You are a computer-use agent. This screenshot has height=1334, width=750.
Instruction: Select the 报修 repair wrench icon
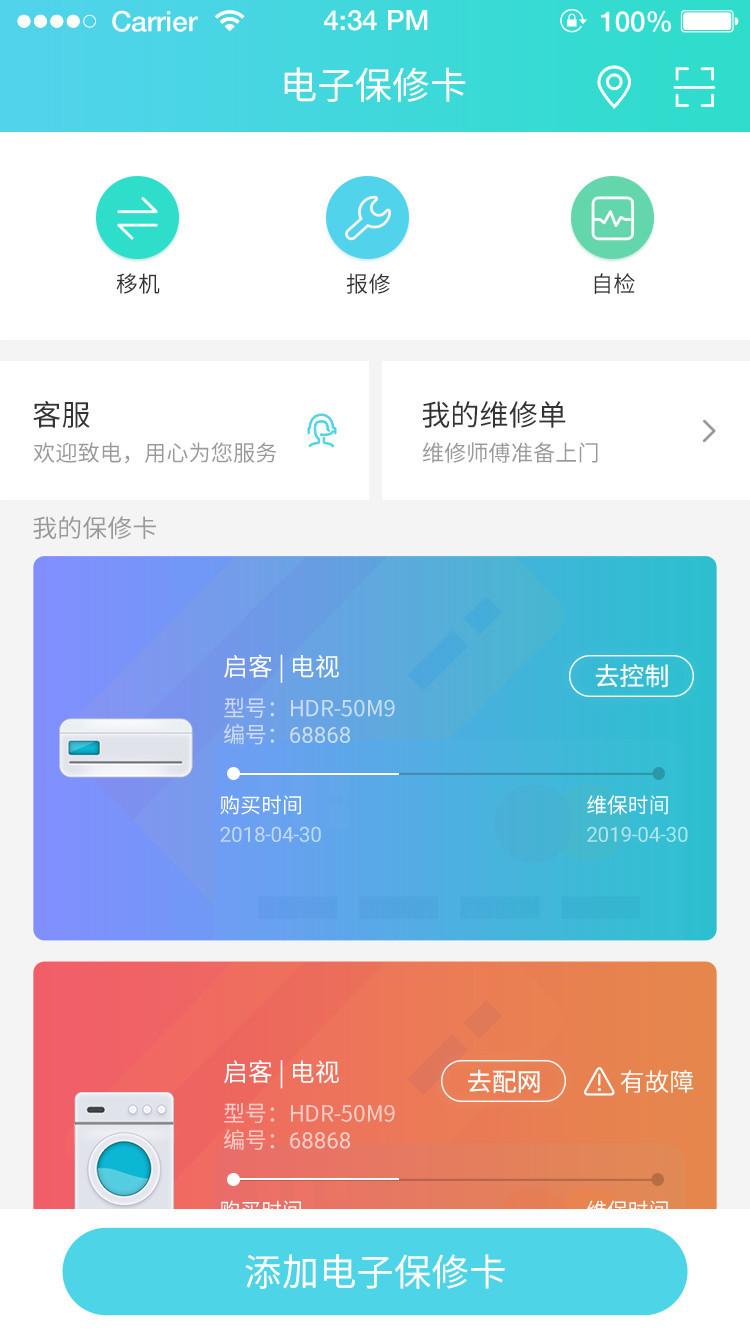pos(367,217)
